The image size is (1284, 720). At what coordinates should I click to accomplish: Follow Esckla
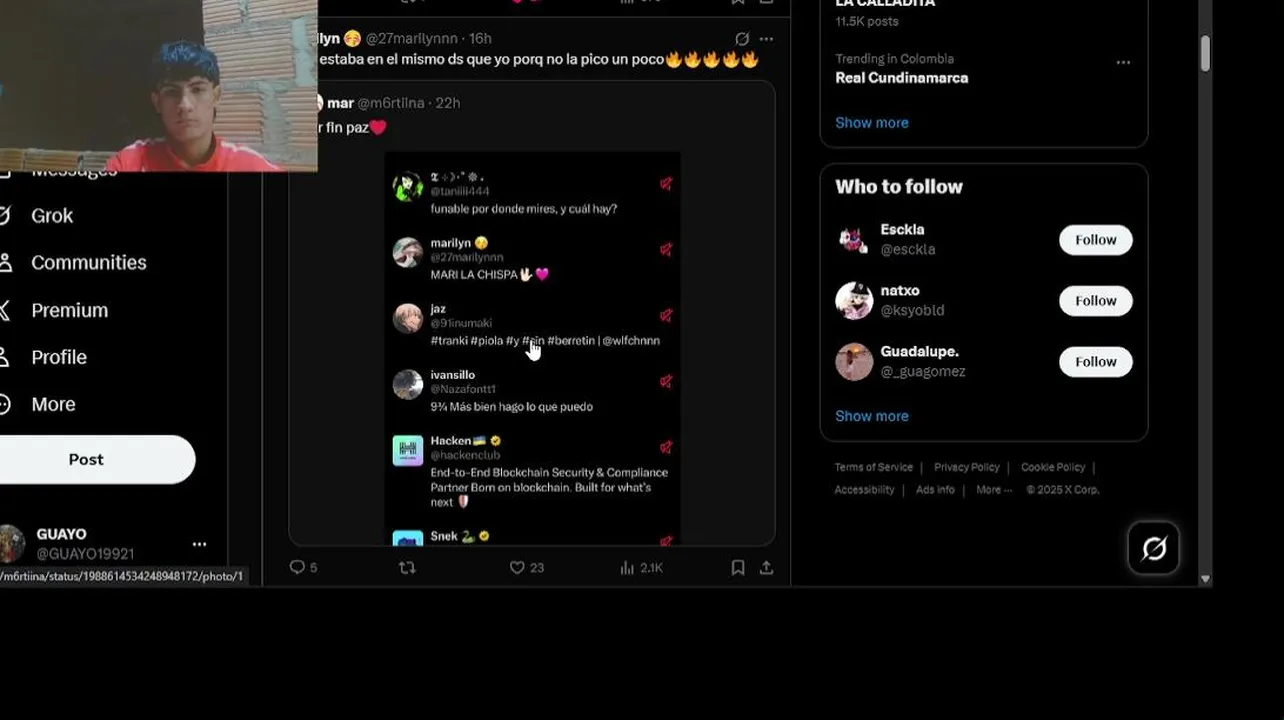click(1095, 240)
